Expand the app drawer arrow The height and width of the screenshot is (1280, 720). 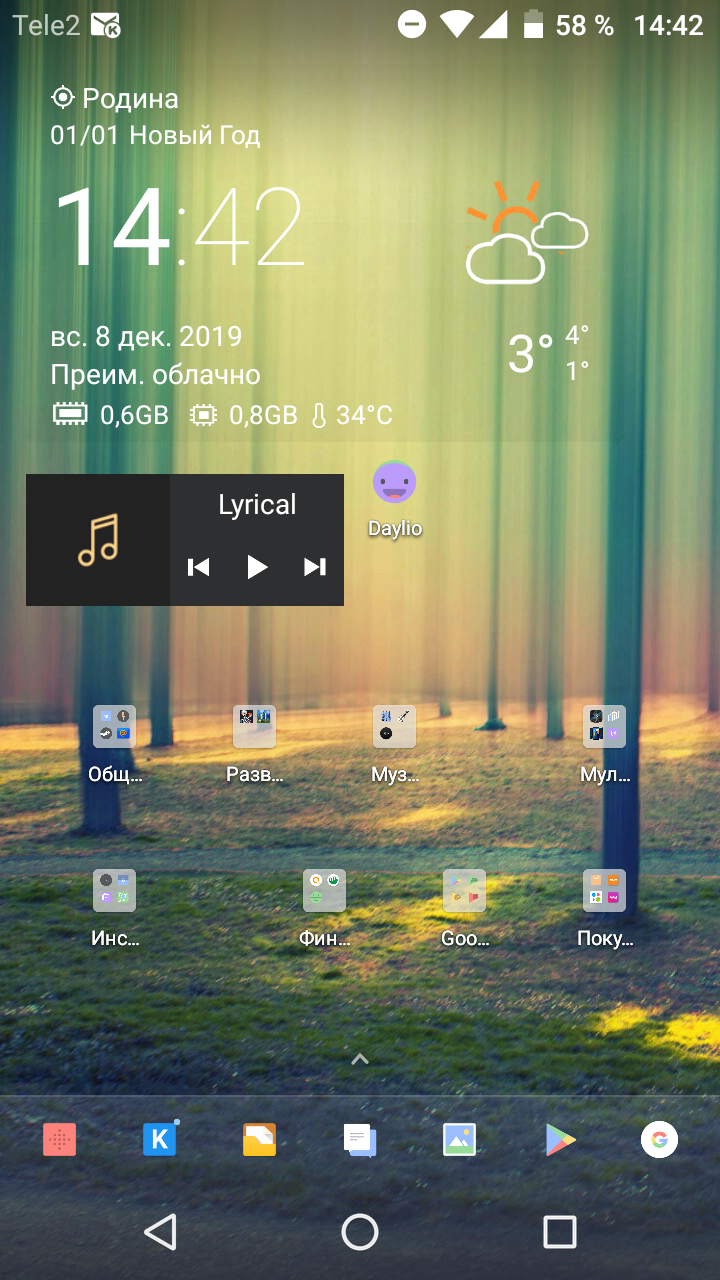pyautogui.click(x=360, y=1058)
